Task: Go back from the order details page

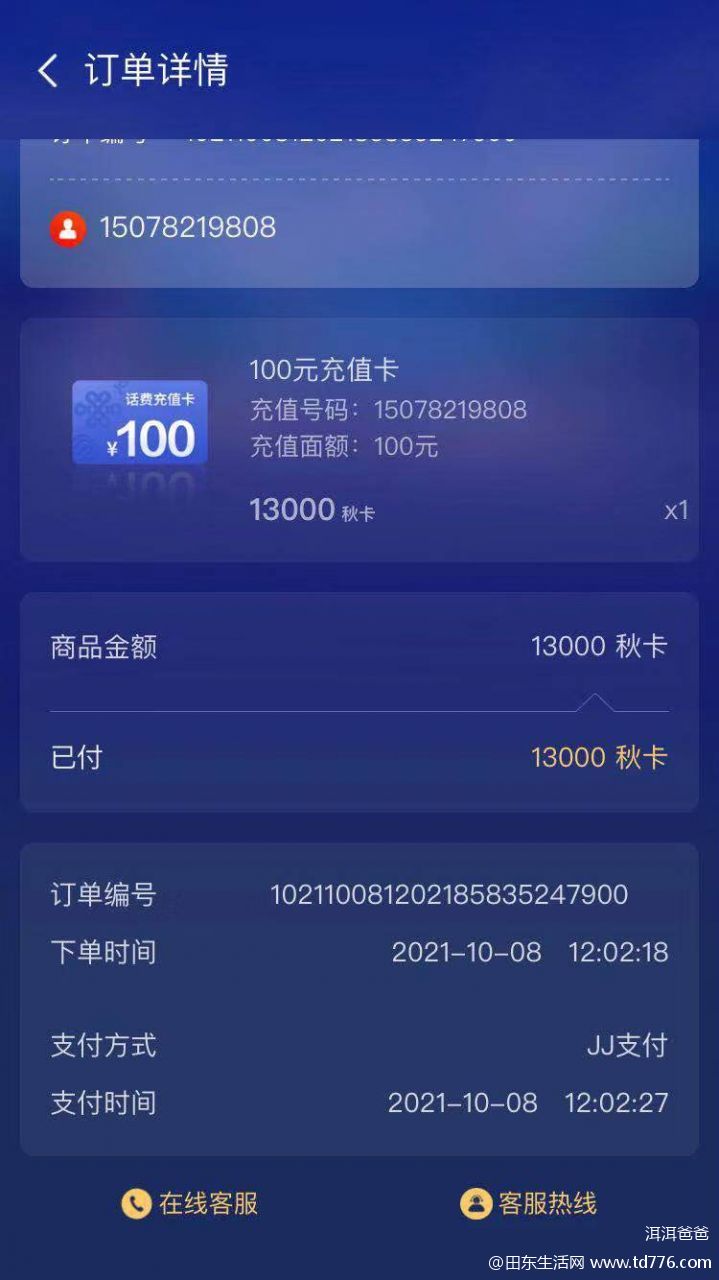Action: pos(47,71)
